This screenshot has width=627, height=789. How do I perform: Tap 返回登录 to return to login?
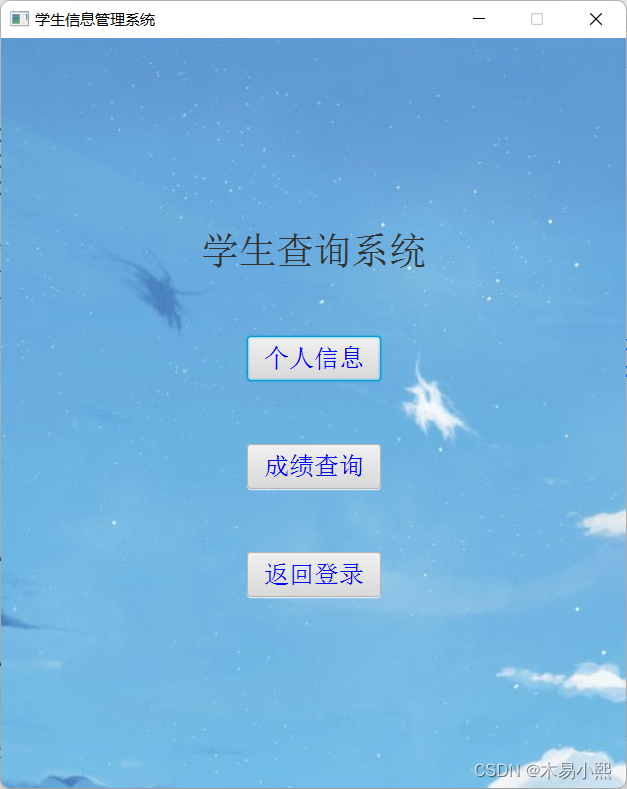(x=313, y=574)
